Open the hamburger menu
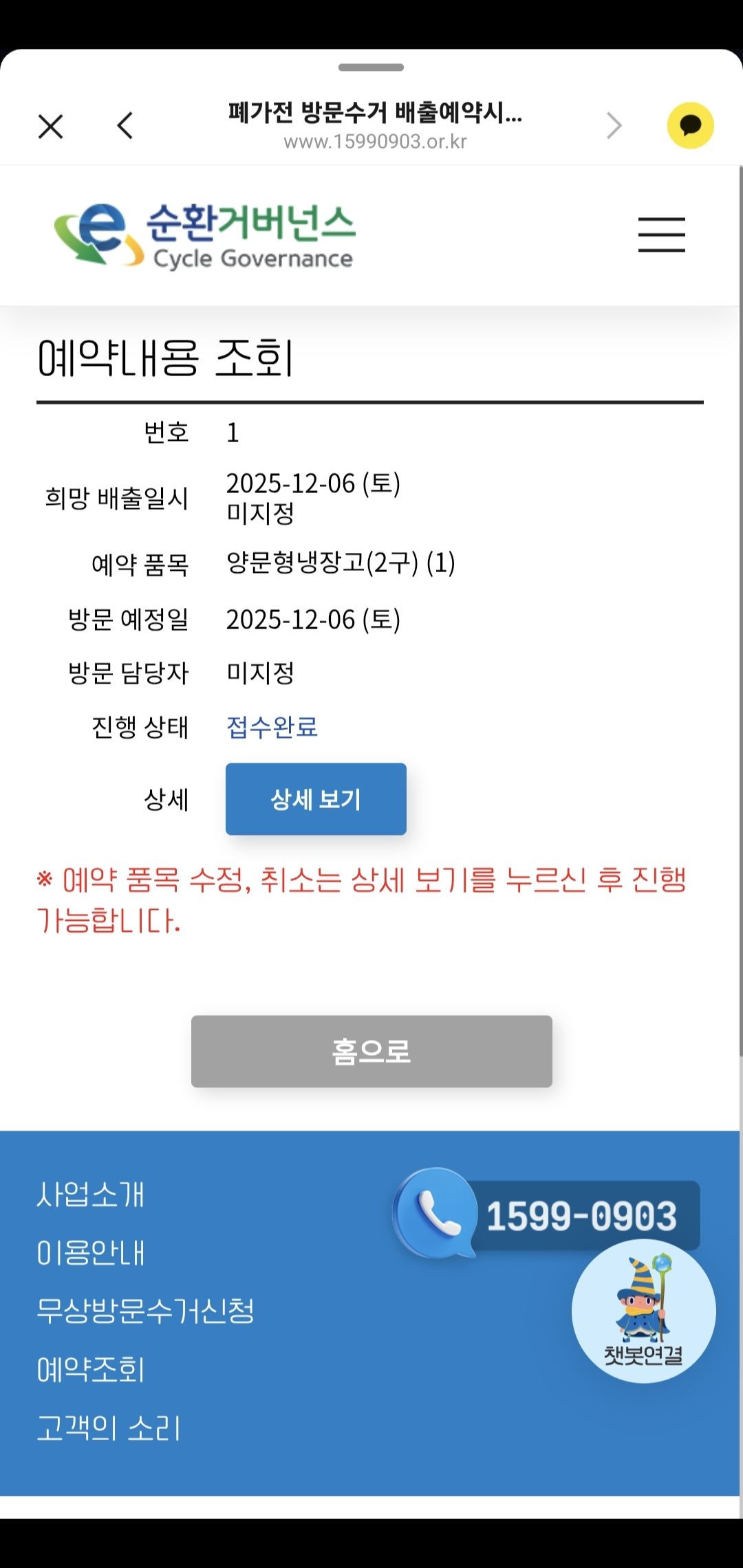 [x=661, y=235]
